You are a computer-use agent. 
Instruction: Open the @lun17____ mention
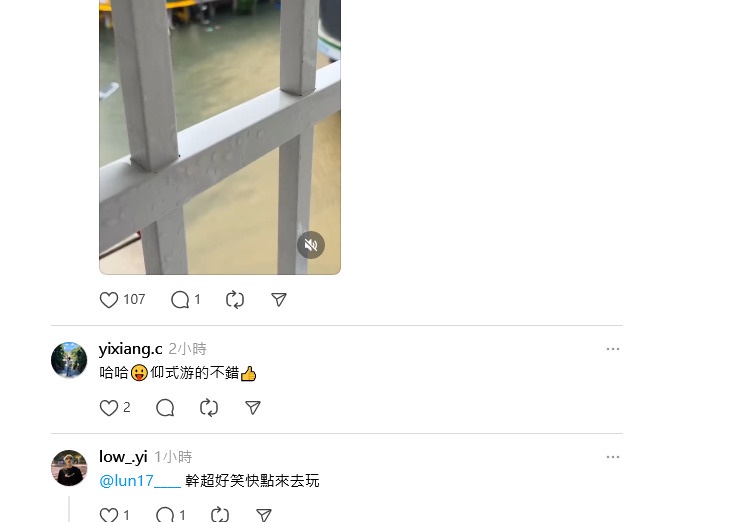point(140,481)
